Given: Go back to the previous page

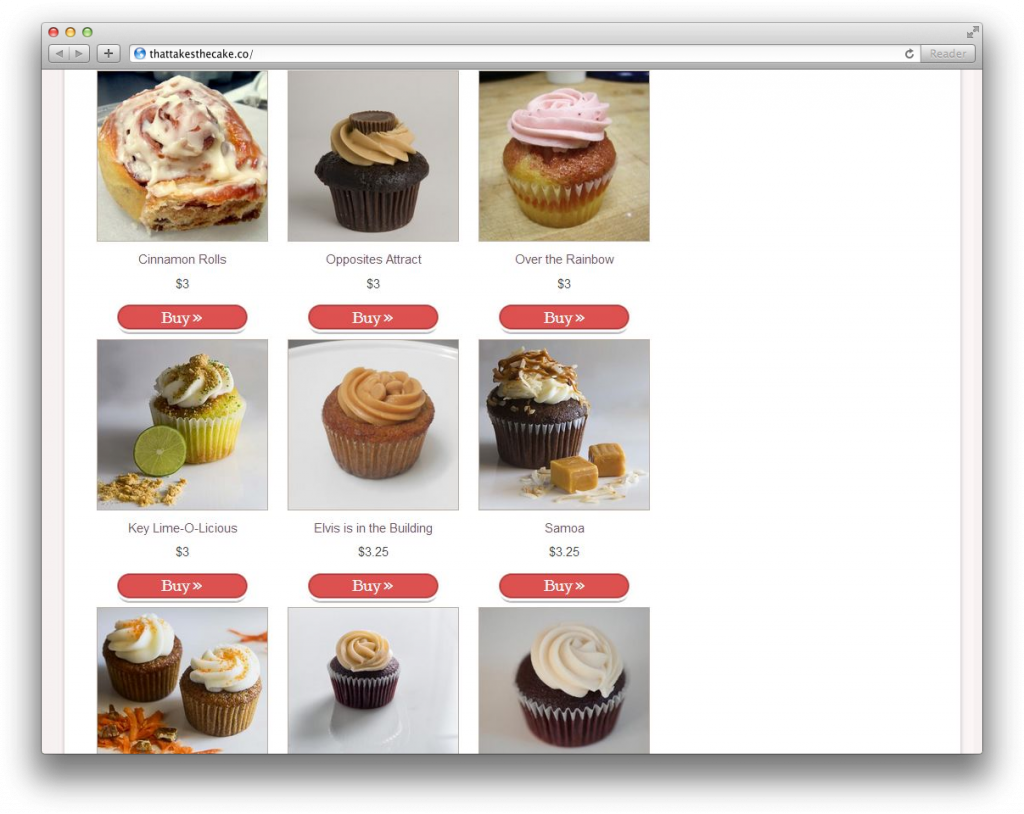Looking at the screenshot, I should coord(59,54).
